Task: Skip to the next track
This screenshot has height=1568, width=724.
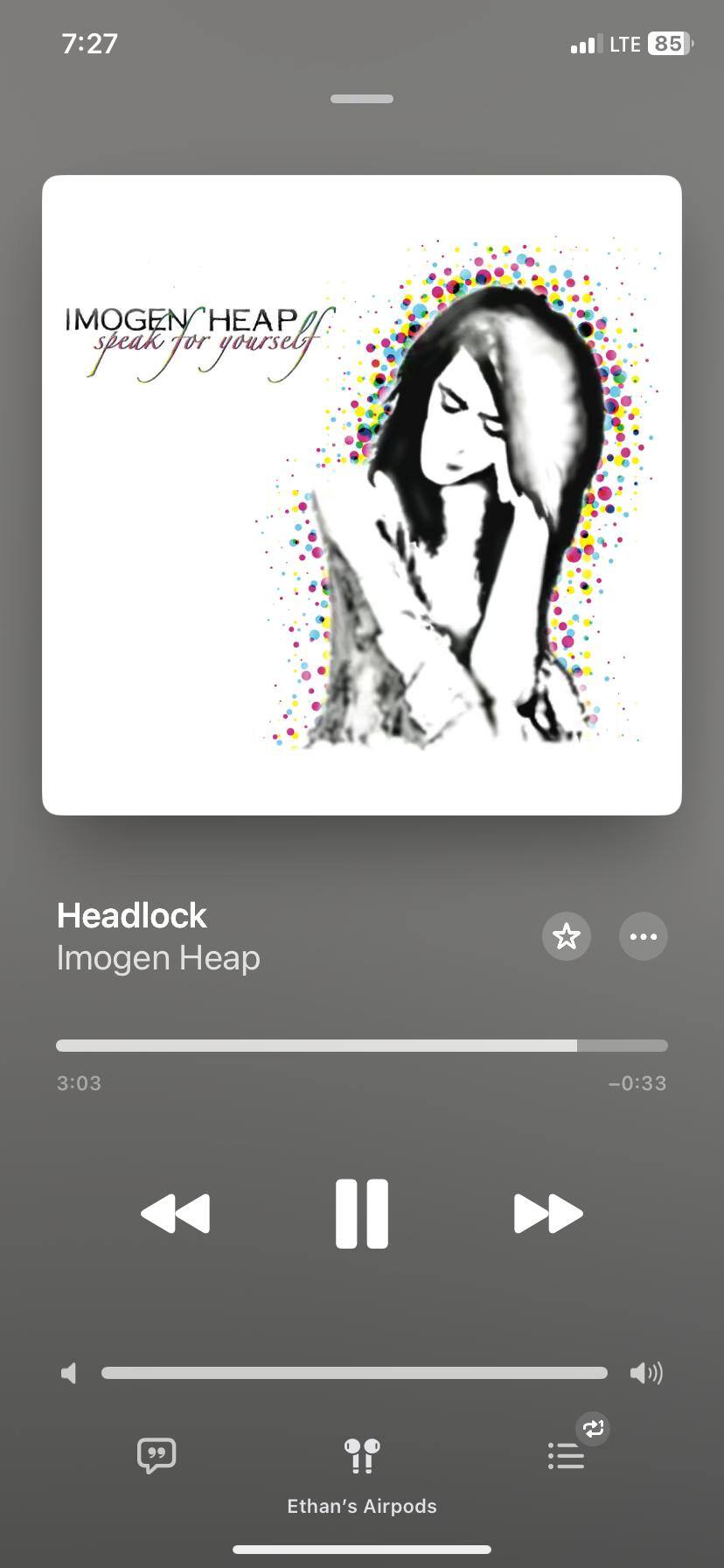Action: [x=548, y=1213]
